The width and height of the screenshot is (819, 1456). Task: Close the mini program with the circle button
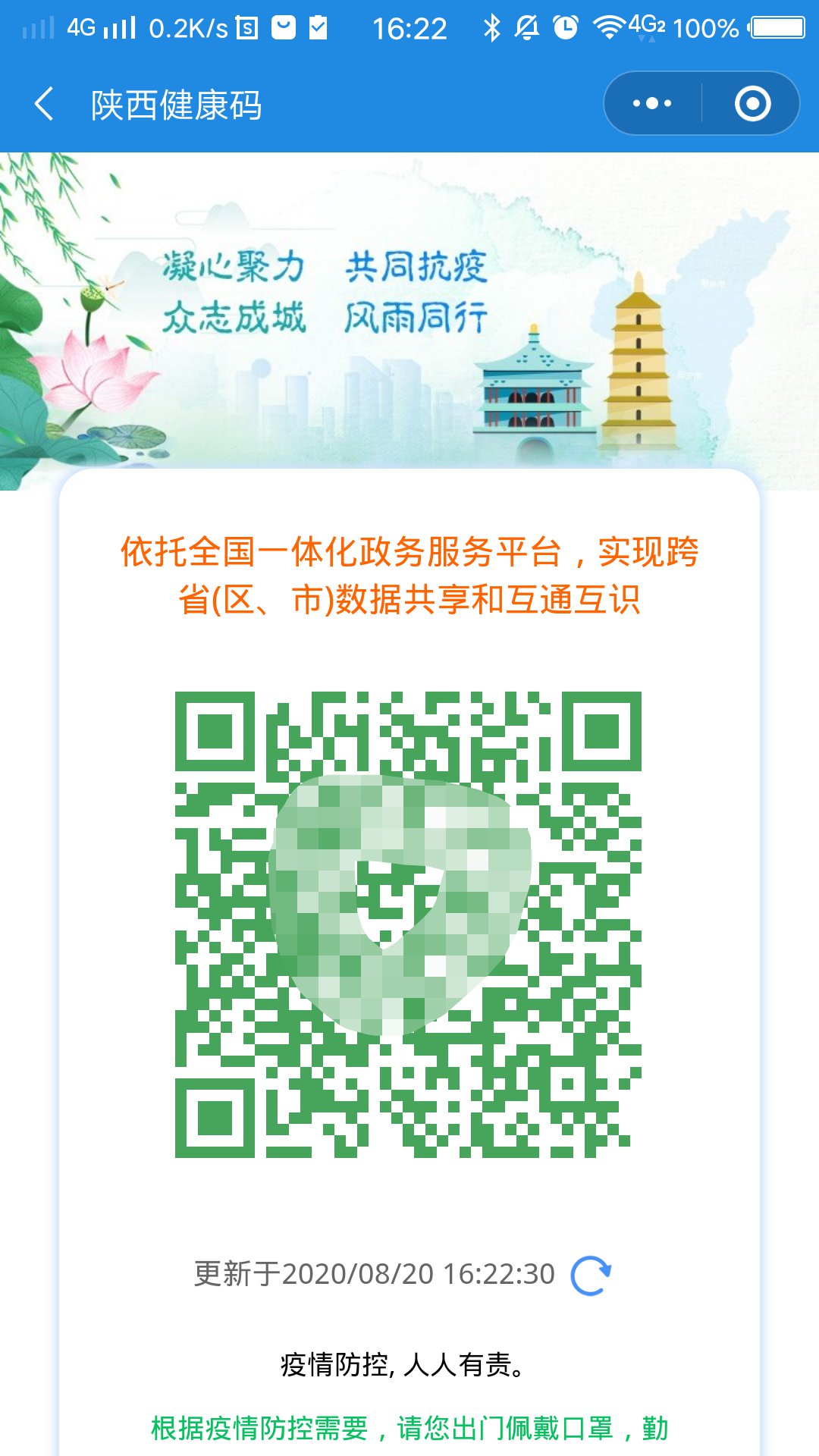click(x=752, y=104)
